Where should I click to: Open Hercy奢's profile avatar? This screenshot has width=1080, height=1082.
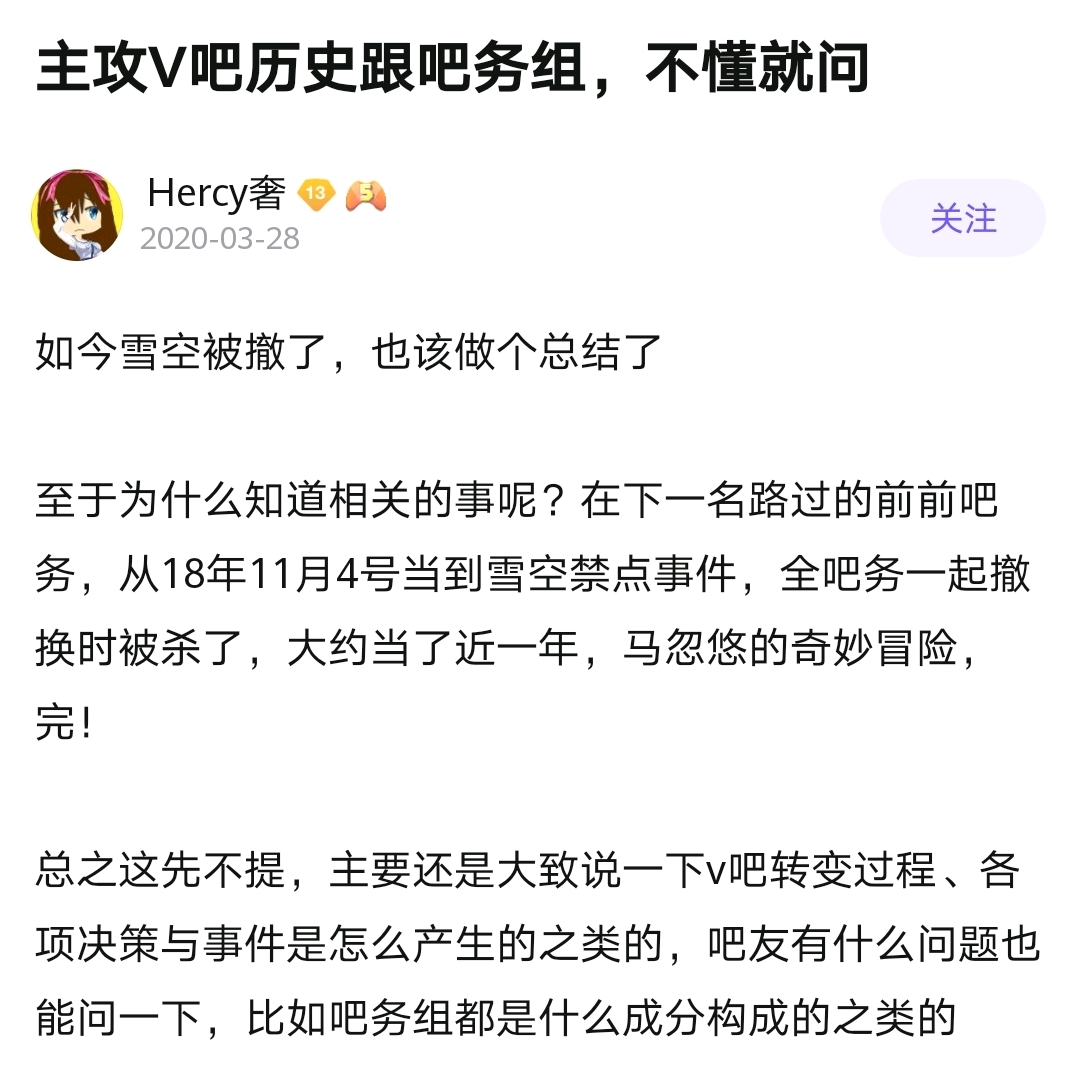(78, 215)
